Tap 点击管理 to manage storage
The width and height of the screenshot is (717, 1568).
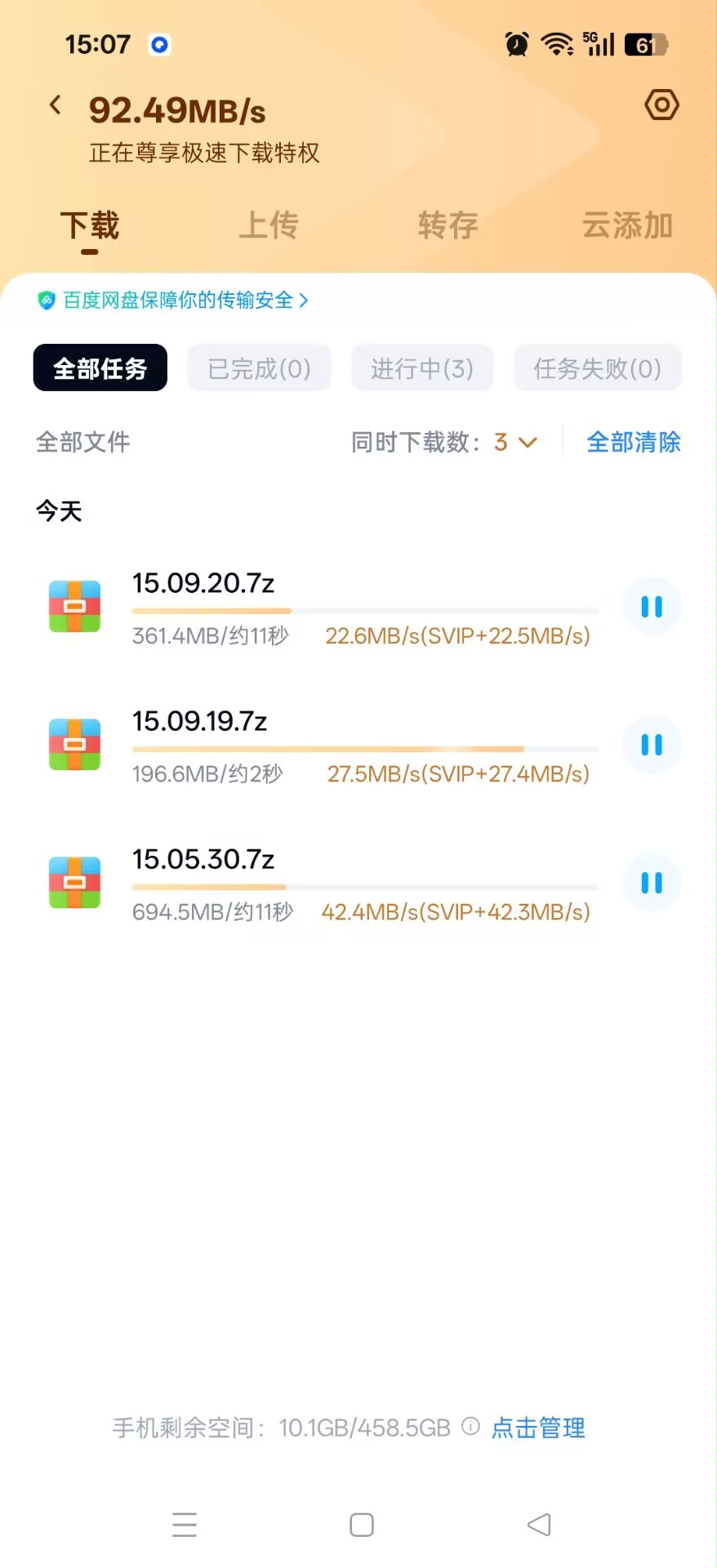click(x=537, y=1428)
